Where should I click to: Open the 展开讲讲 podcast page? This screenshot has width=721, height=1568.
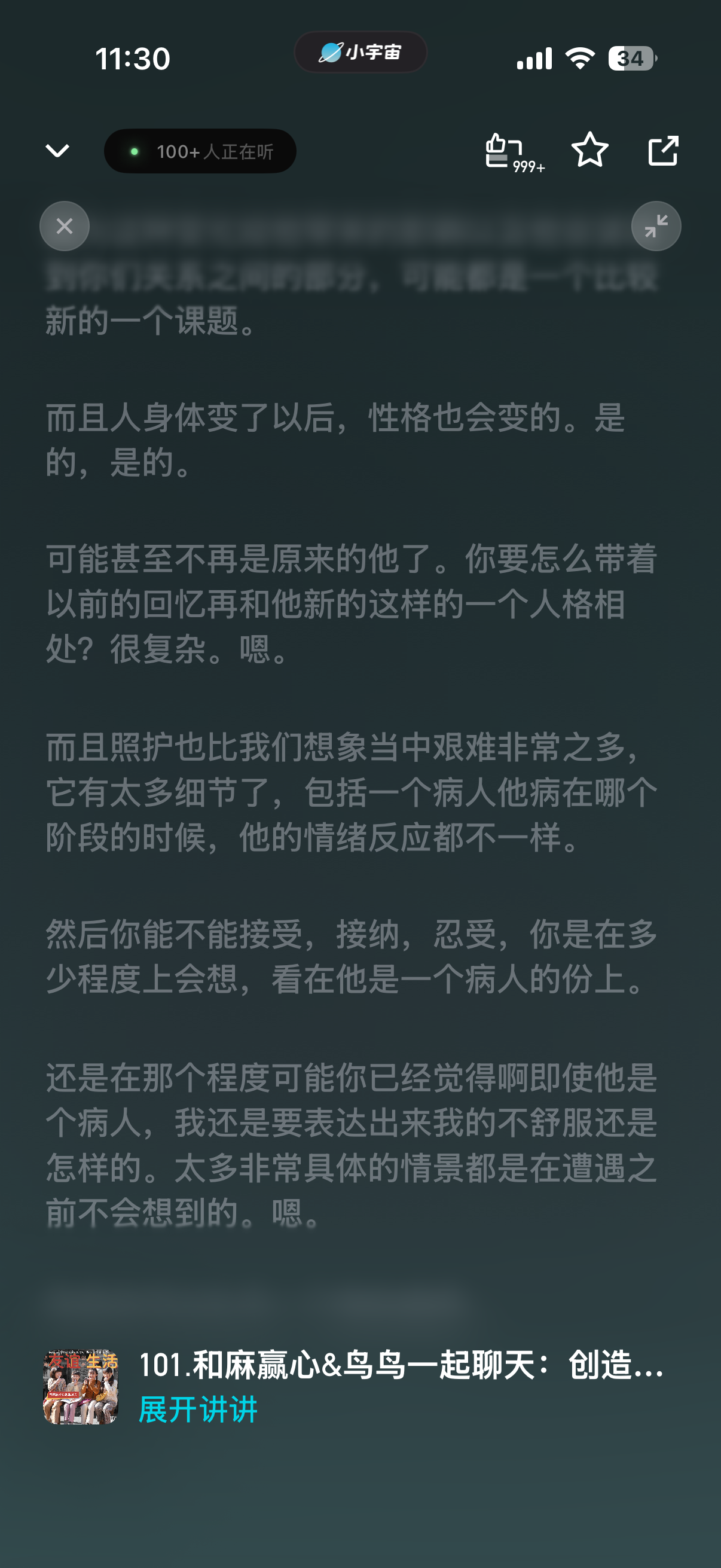click(198, 1409)
